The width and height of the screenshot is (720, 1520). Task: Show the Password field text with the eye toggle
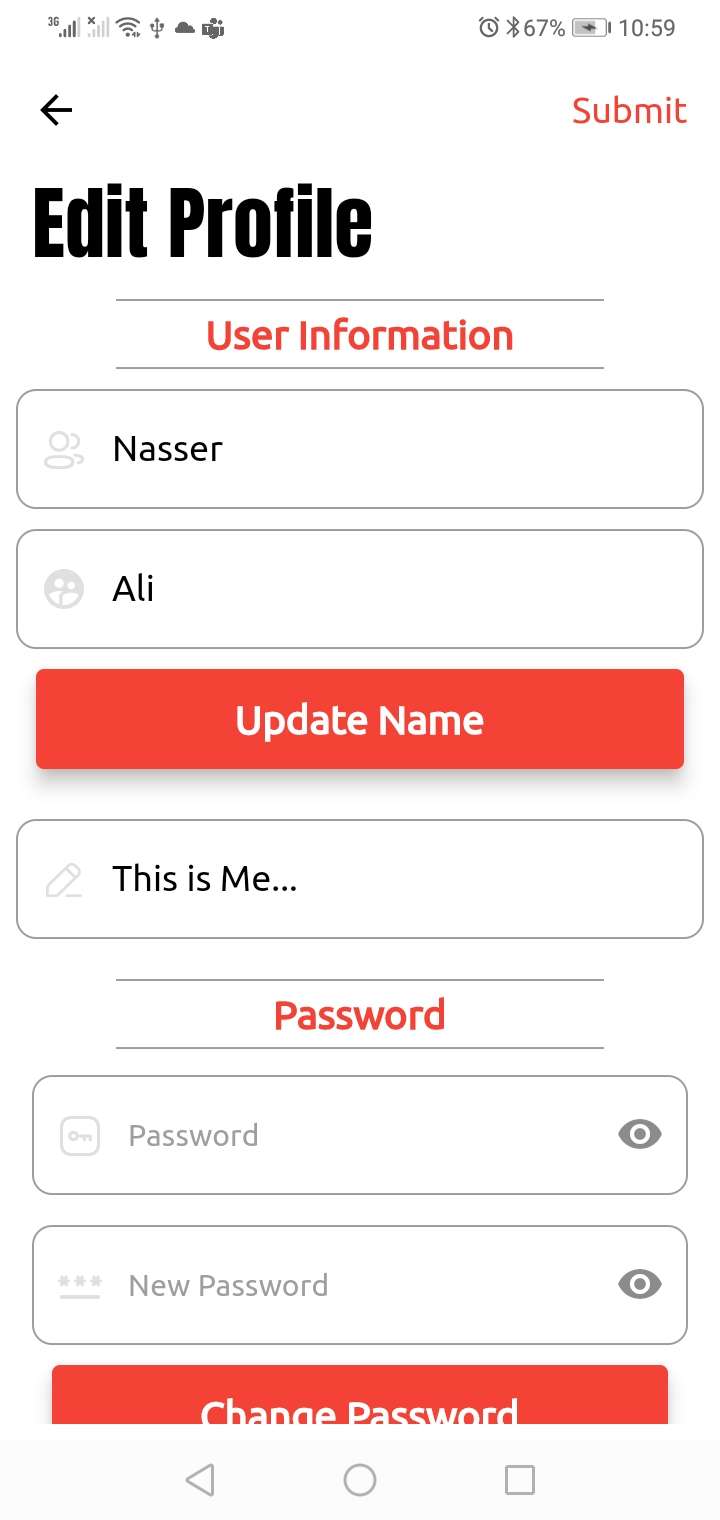[x=639, y=1134]
